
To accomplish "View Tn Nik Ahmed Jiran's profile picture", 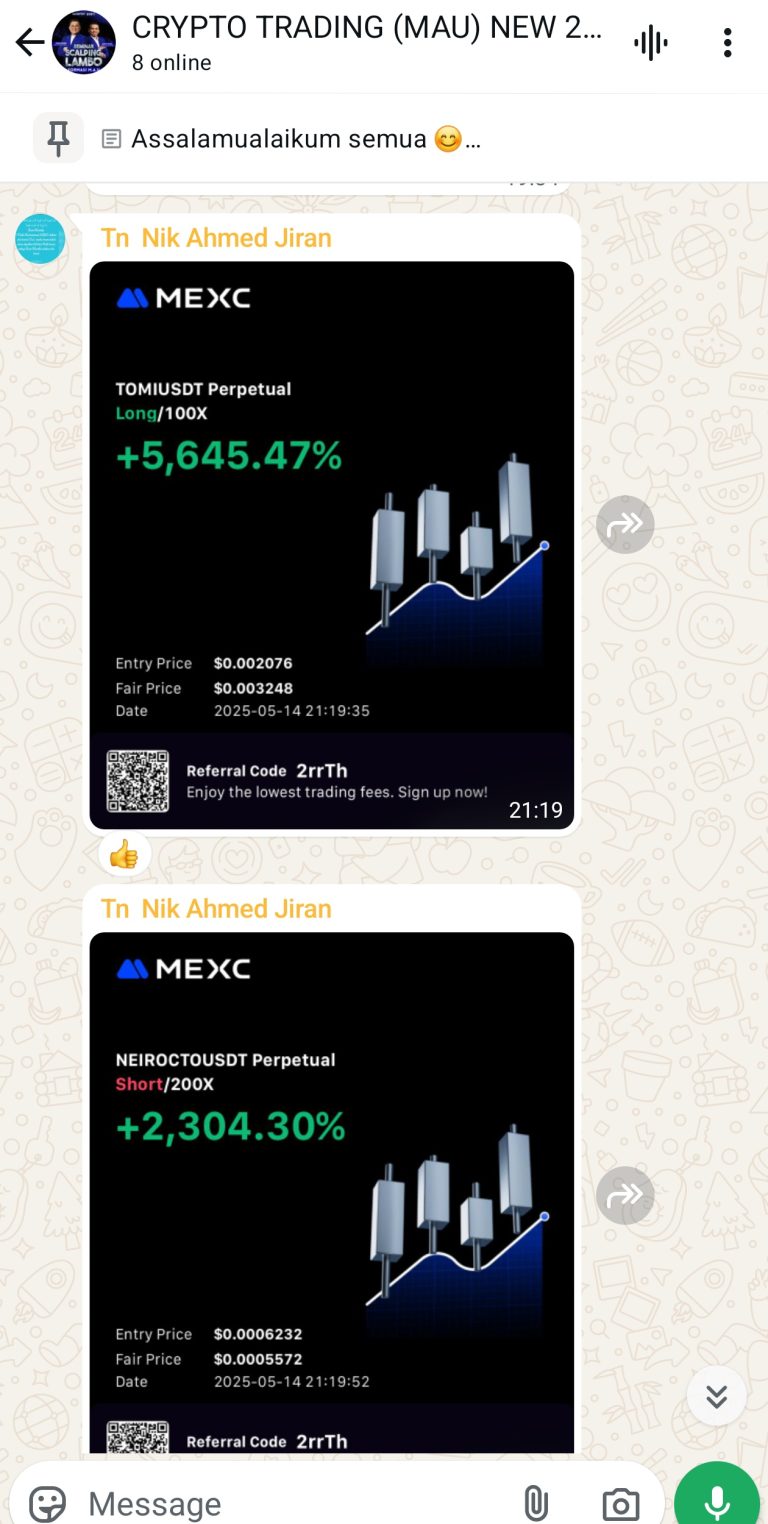I will pyautogui.click(x=40, y=239).
